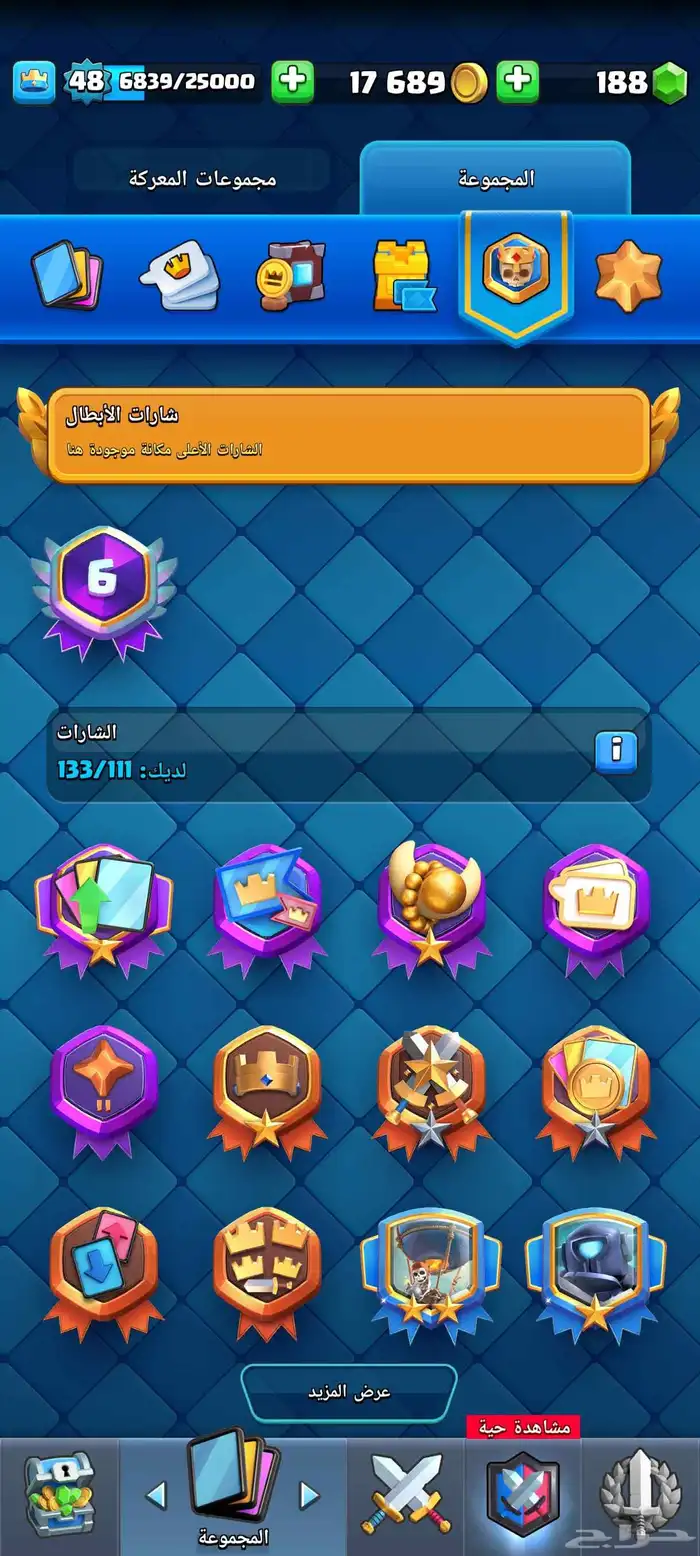Select the المجموعة top tab
Screen dimensions: 700x1556
tap(496, 179)
